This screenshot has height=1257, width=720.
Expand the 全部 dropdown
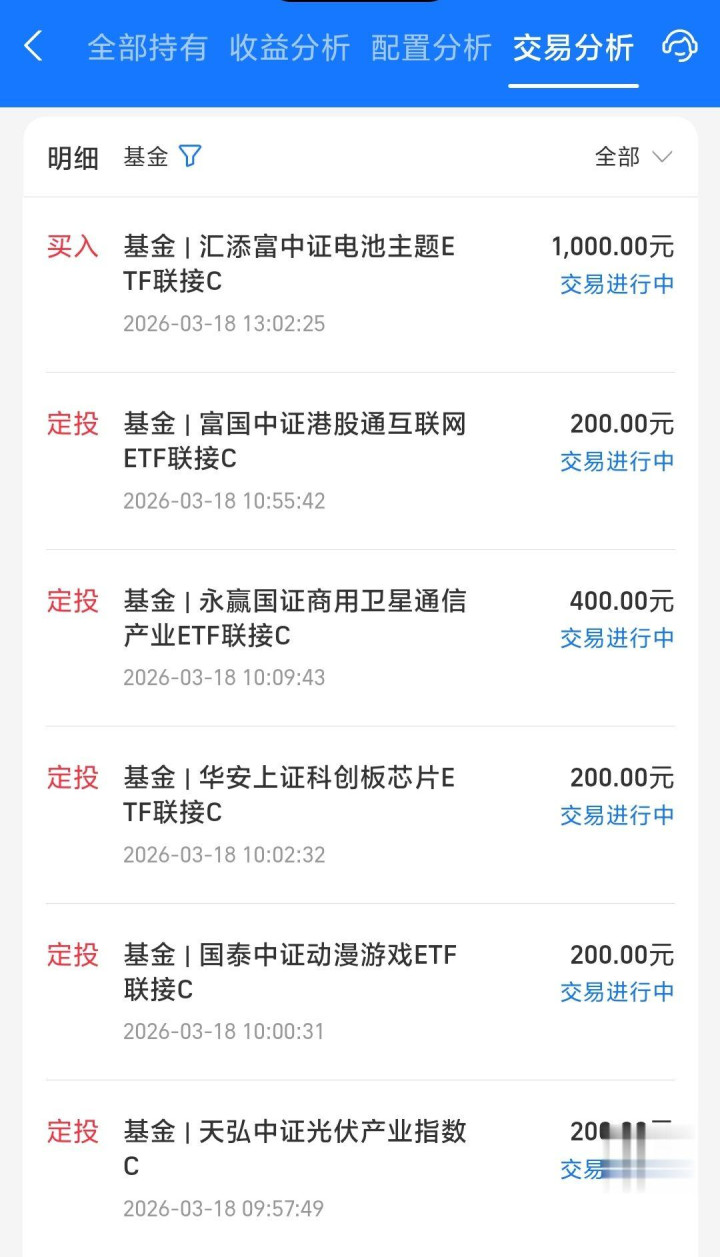pyautogui.click(x=633, y=157)
